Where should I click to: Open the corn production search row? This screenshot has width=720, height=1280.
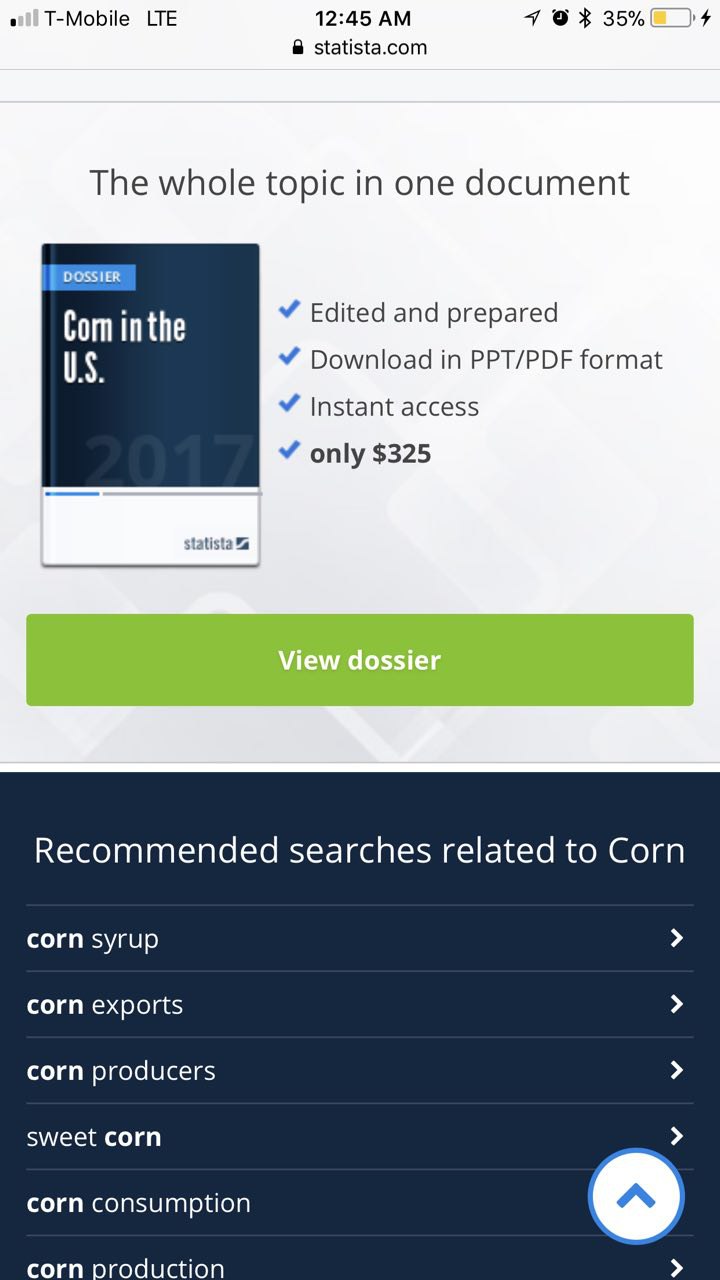tap(360, 1260)
